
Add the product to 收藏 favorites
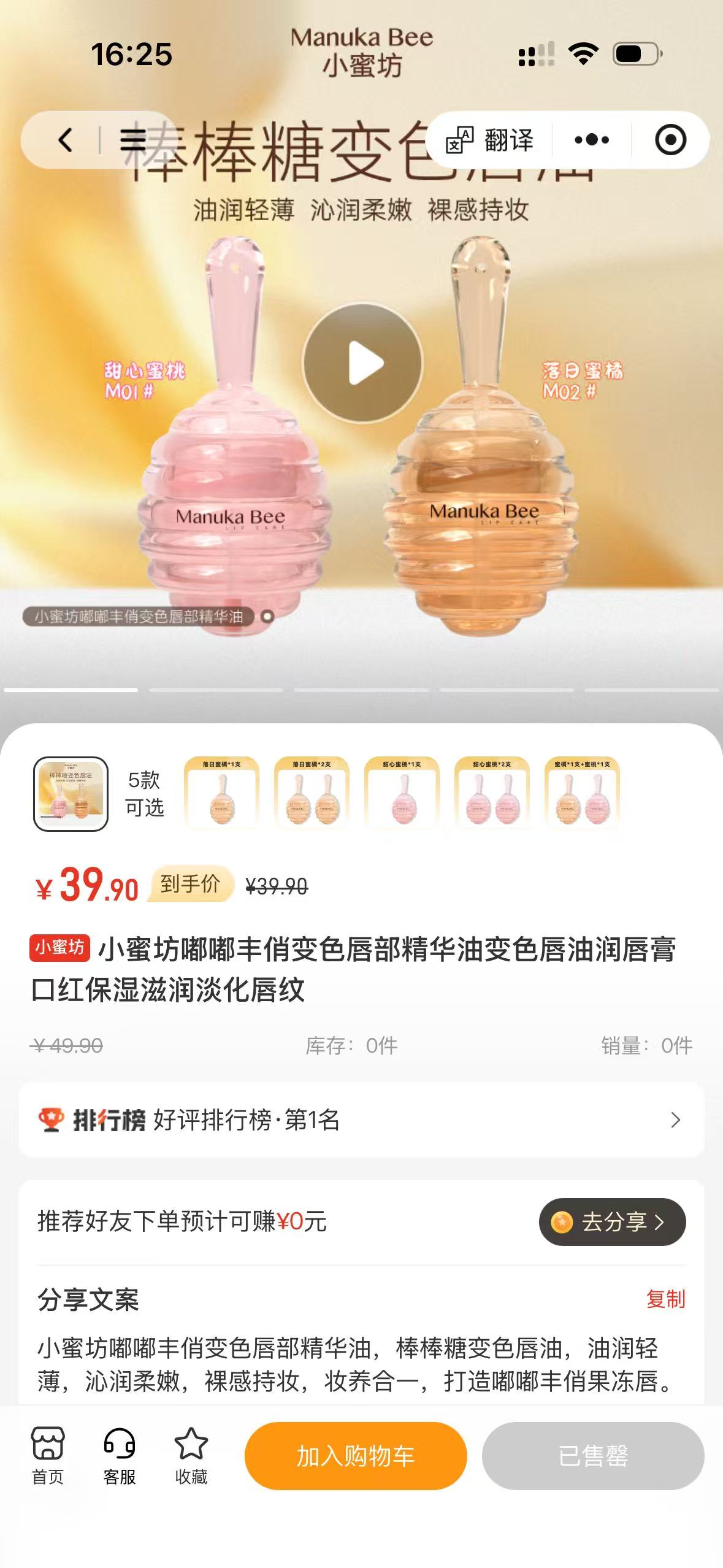191,1455
